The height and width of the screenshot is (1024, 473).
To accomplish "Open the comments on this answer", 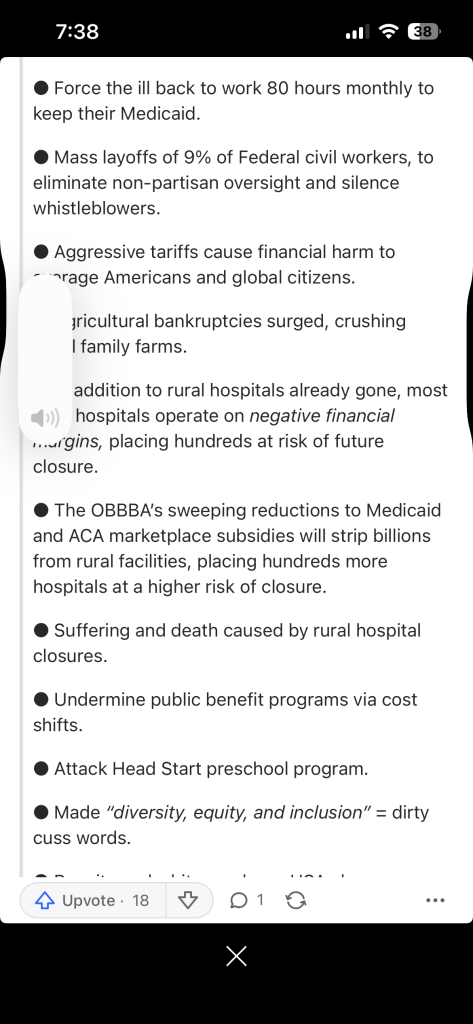I will click(x=246, y=901).
